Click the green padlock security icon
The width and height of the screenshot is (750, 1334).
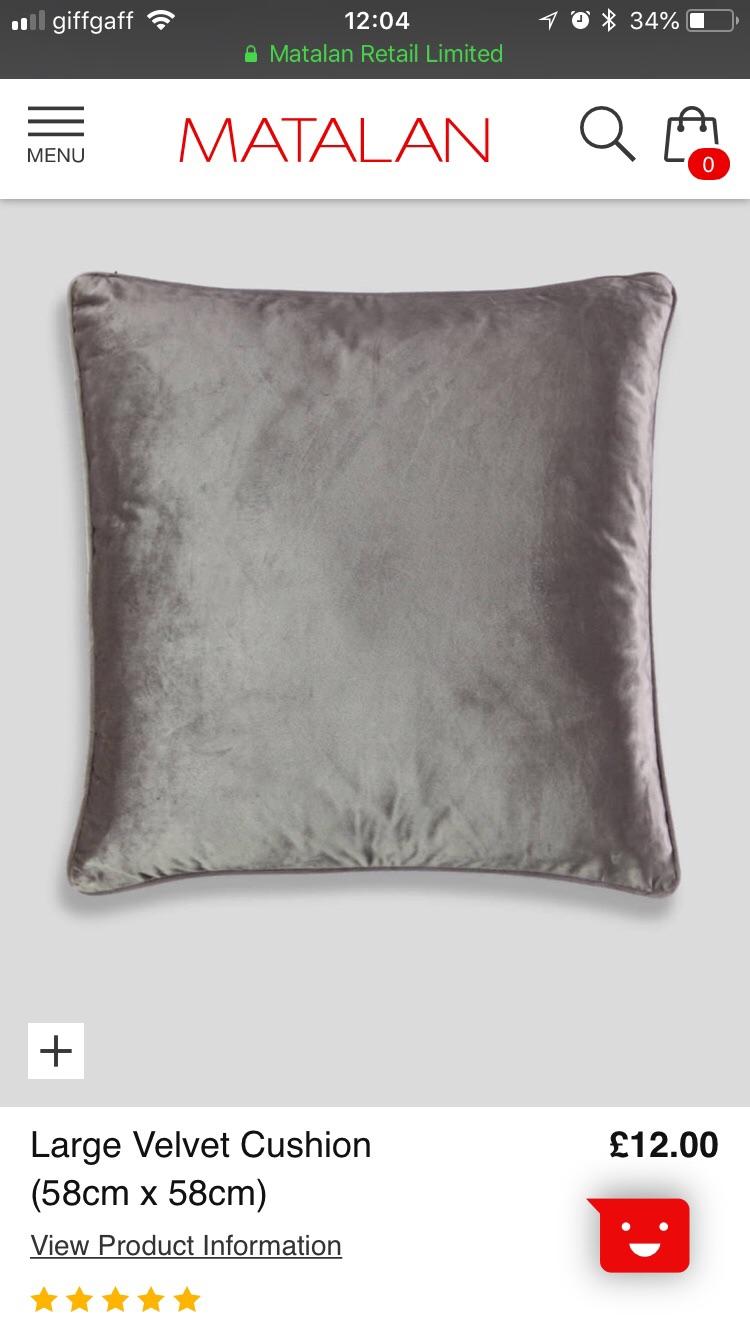coord(252,52)
